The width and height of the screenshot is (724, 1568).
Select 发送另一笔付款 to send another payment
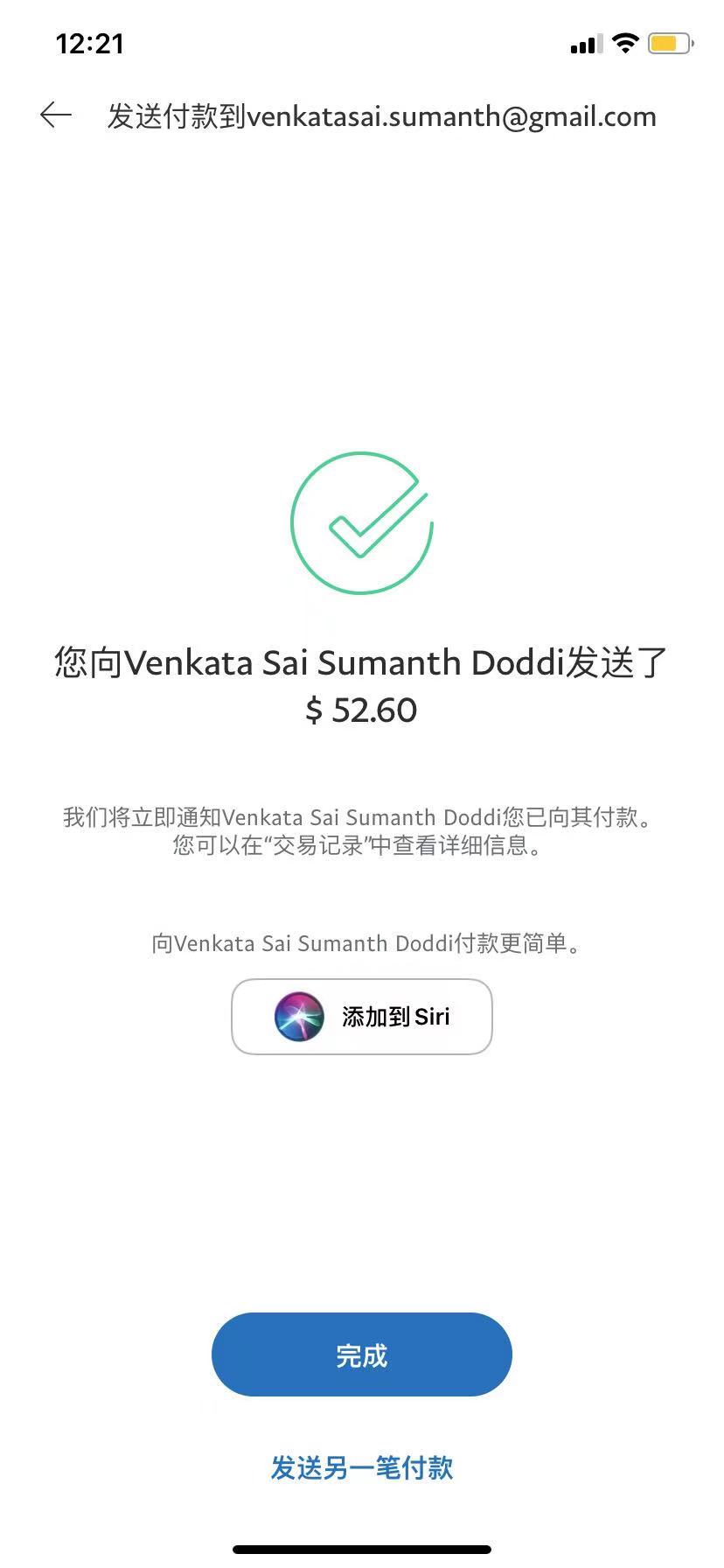pos(361,1467)
